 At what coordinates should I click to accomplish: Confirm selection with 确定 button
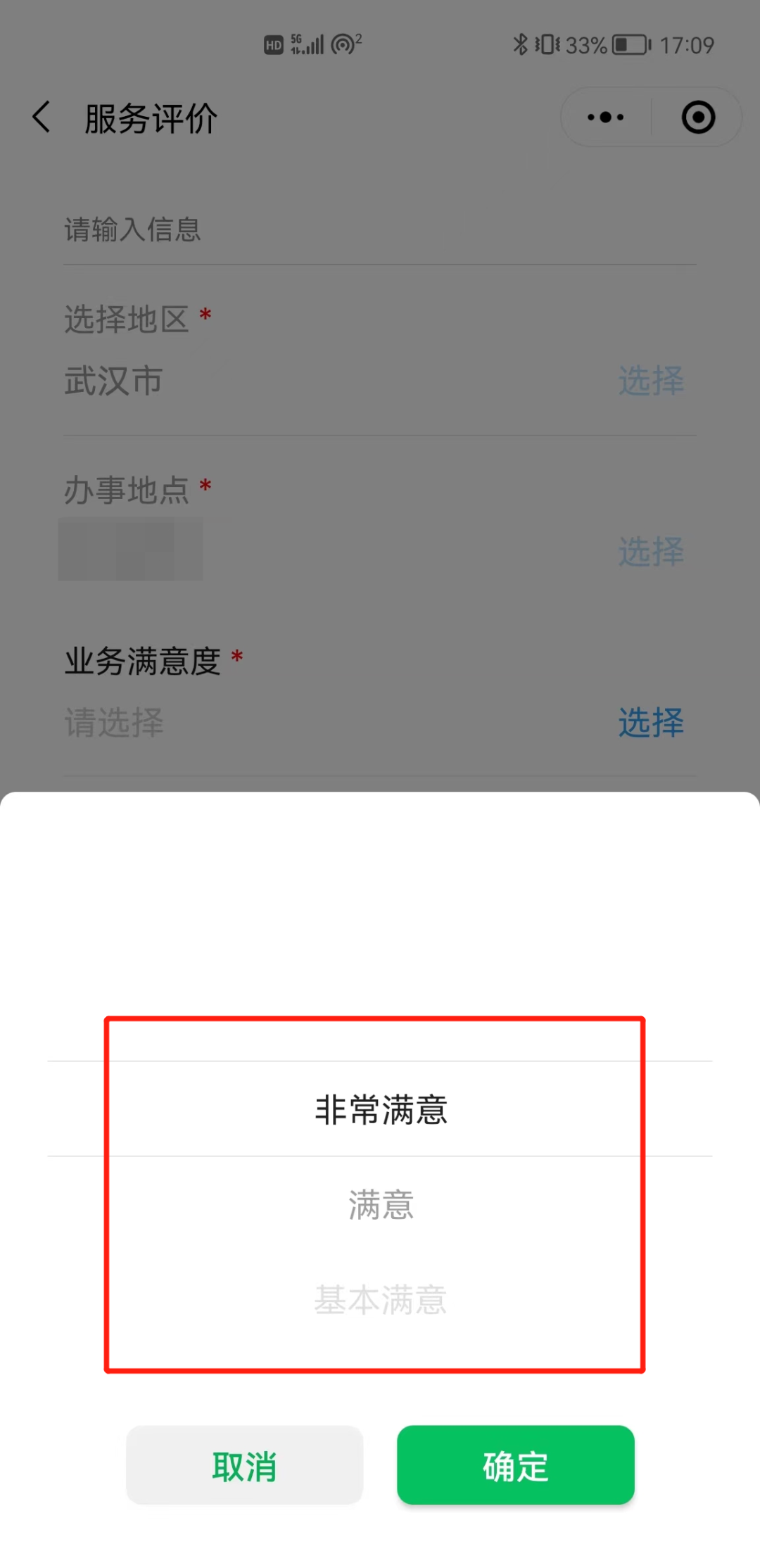coord(515,1466)
